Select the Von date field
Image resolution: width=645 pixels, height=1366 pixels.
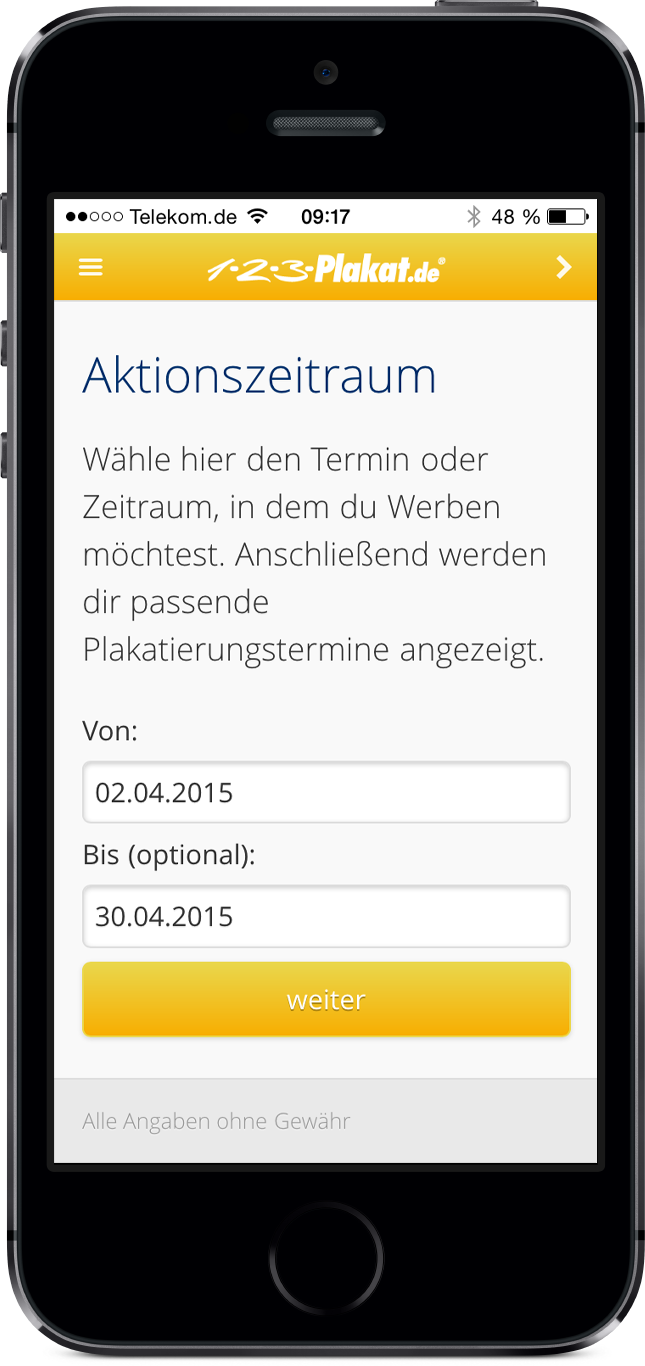pyautogui.click(x=326, y=793)
